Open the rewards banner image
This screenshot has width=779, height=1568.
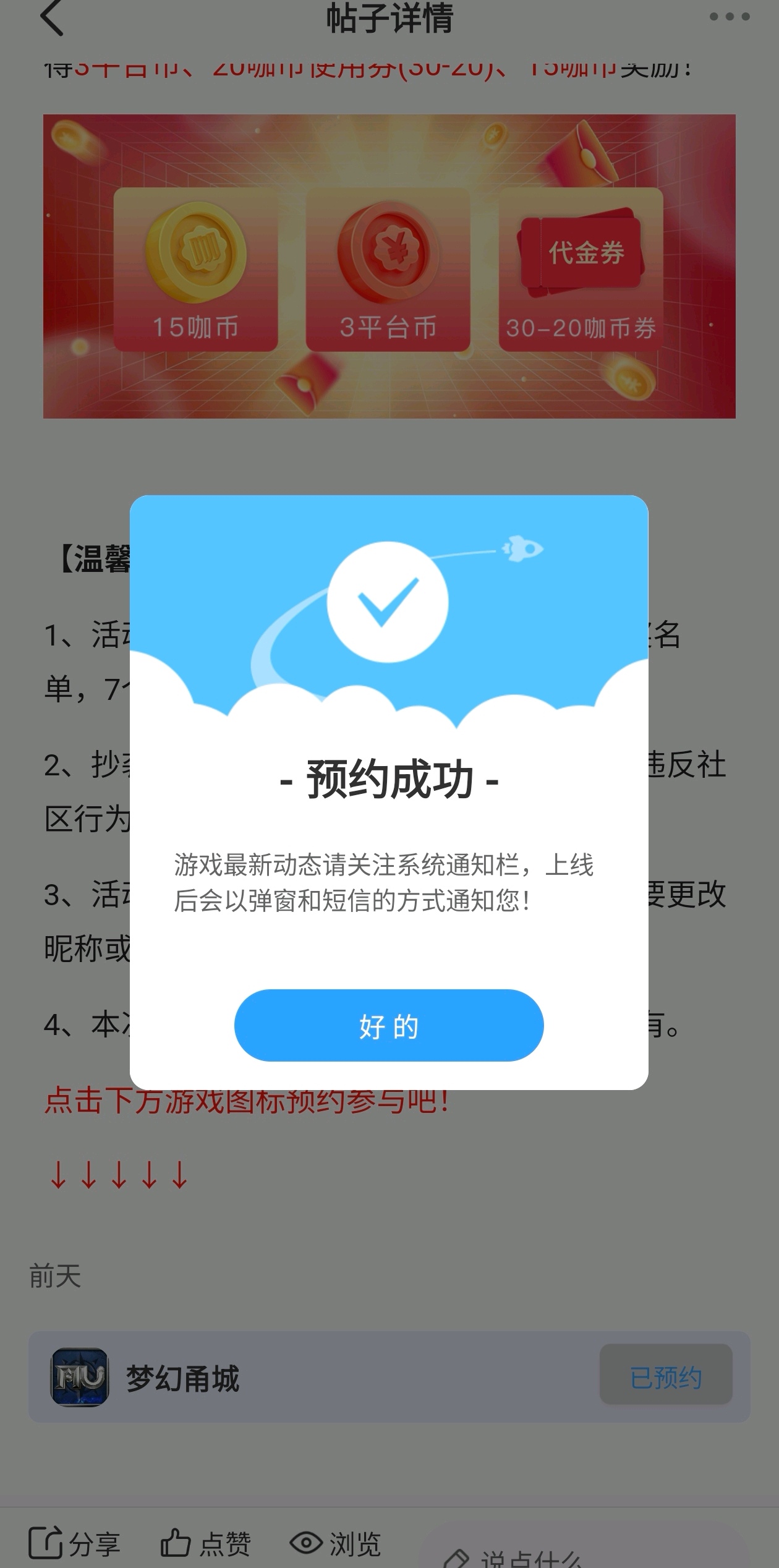[x=389, y=266]
